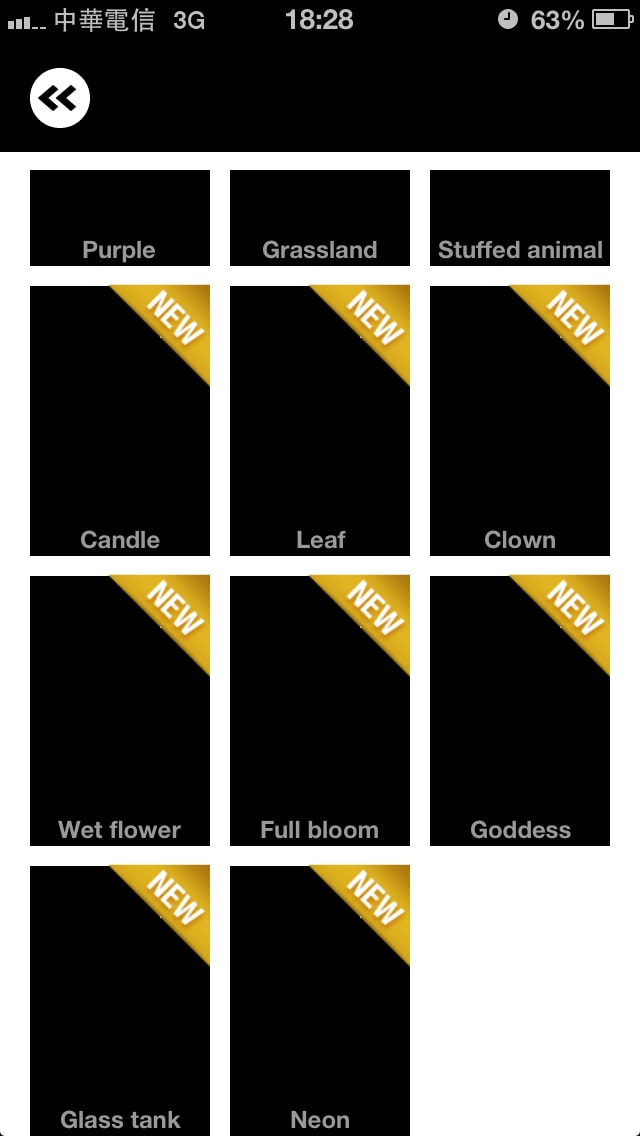Open the Purple theme tile
The height and width of the screenshot is (1136, 640).
120,218
